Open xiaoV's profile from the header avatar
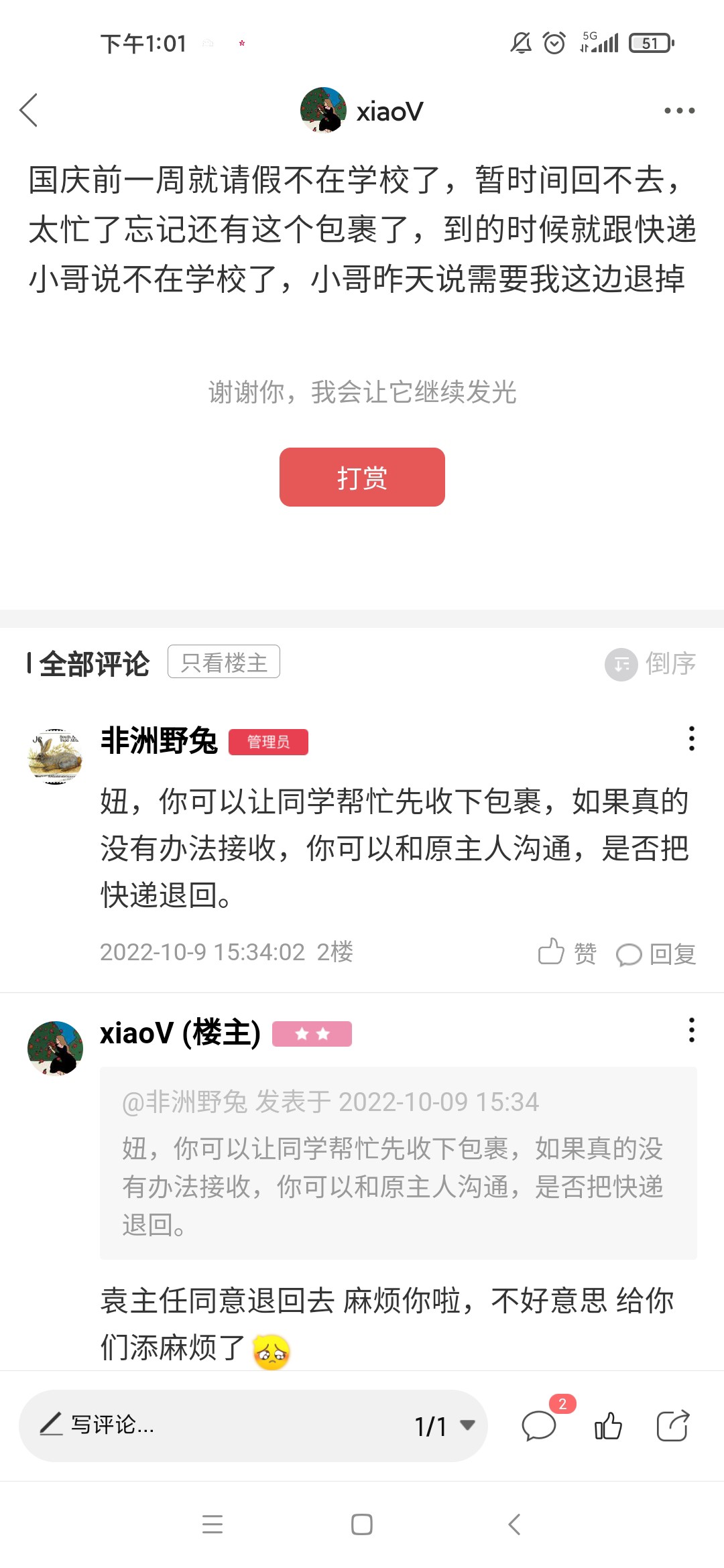This screenshot has width=724, height=1568. coord(323,111)
